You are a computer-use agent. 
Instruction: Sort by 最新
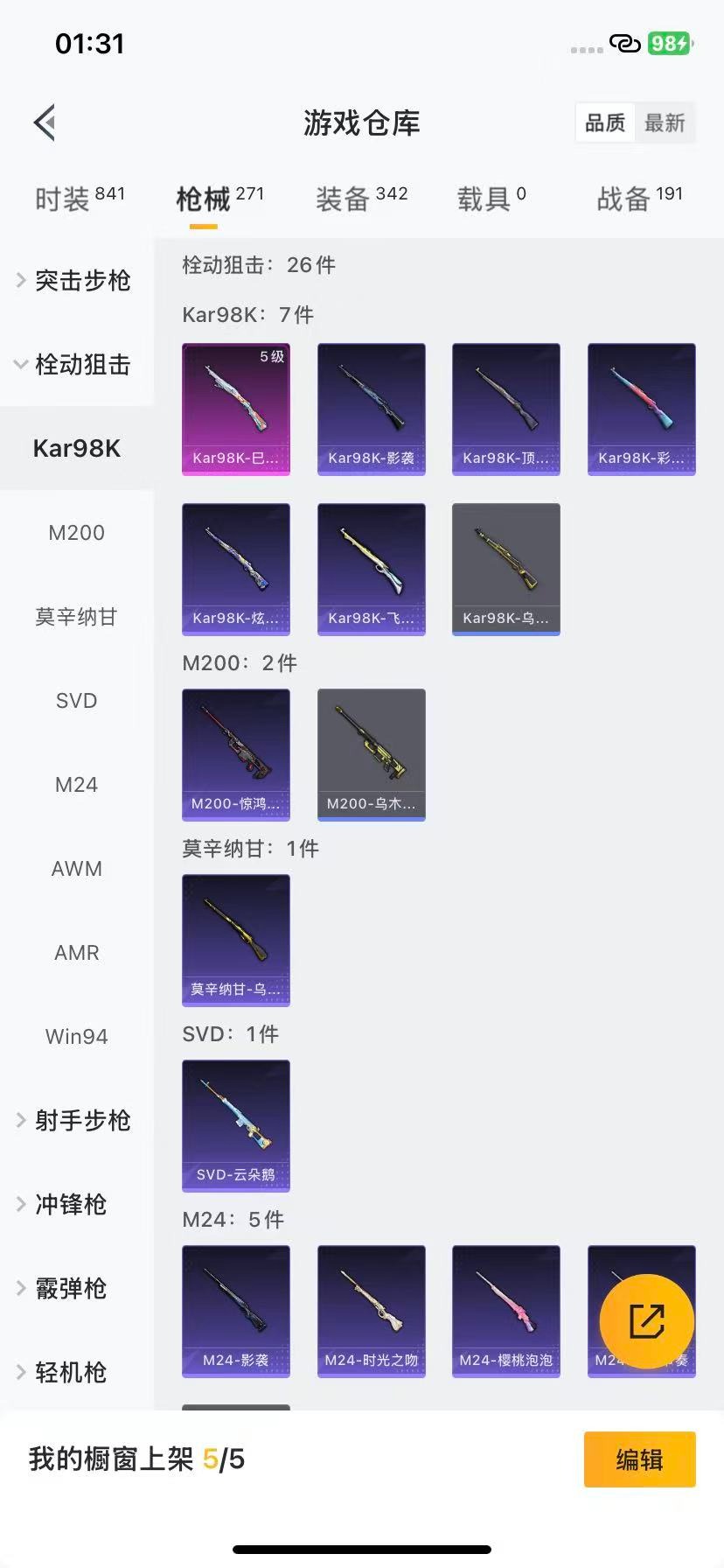tap(665, 123)
